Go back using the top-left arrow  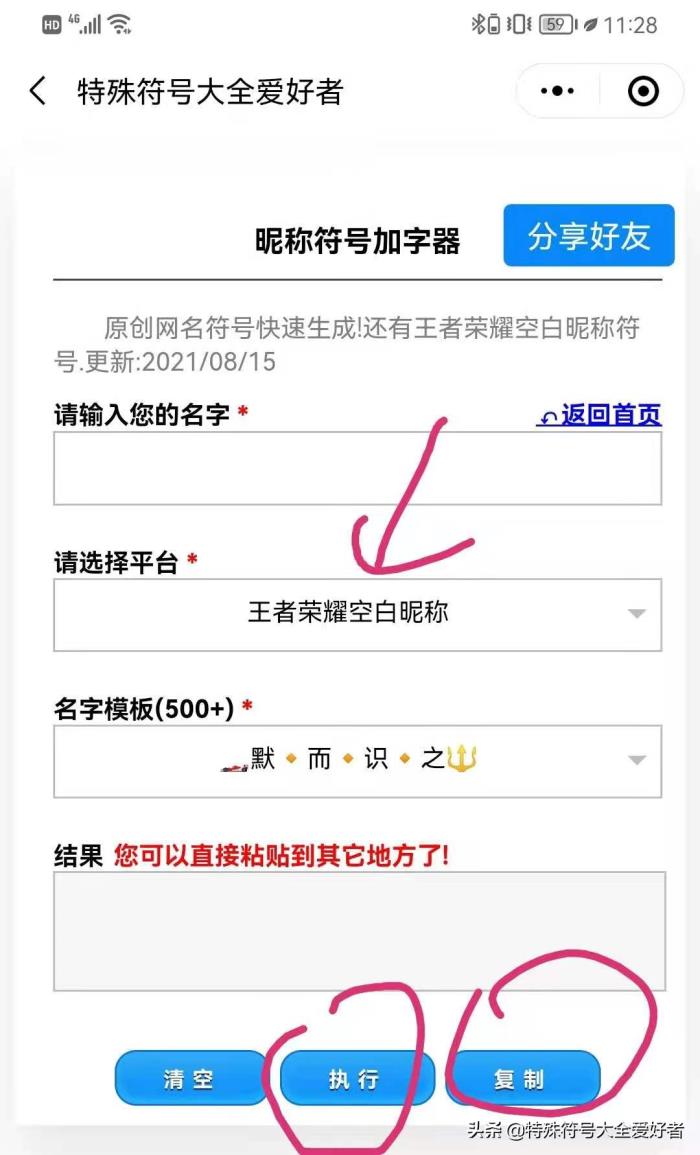38,92
